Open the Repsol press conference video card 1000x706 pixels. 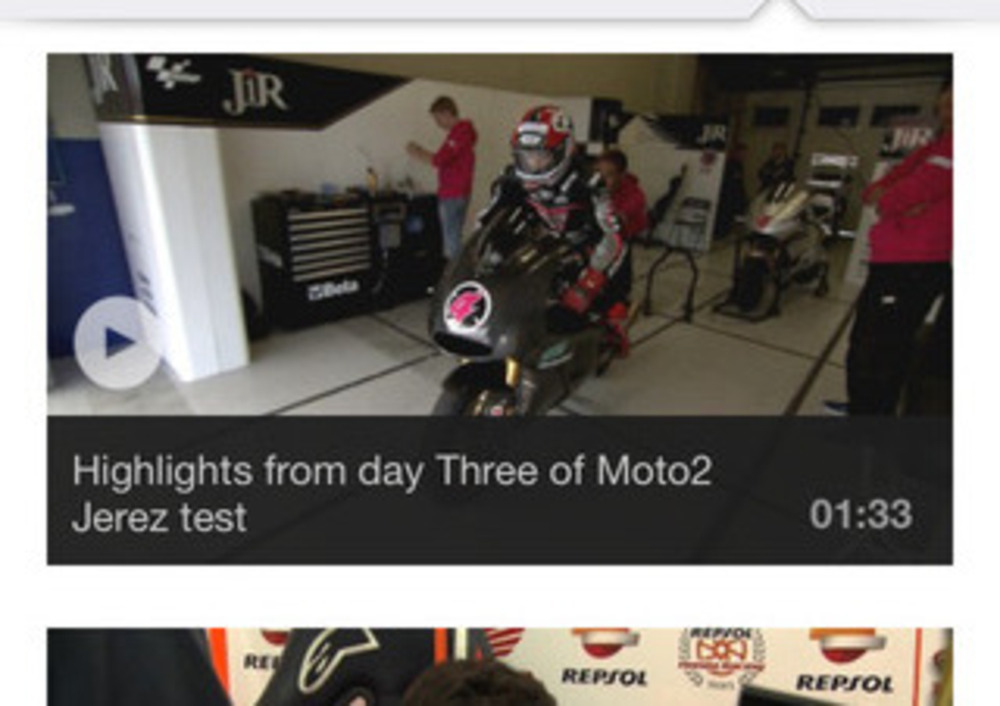point(499,667)
